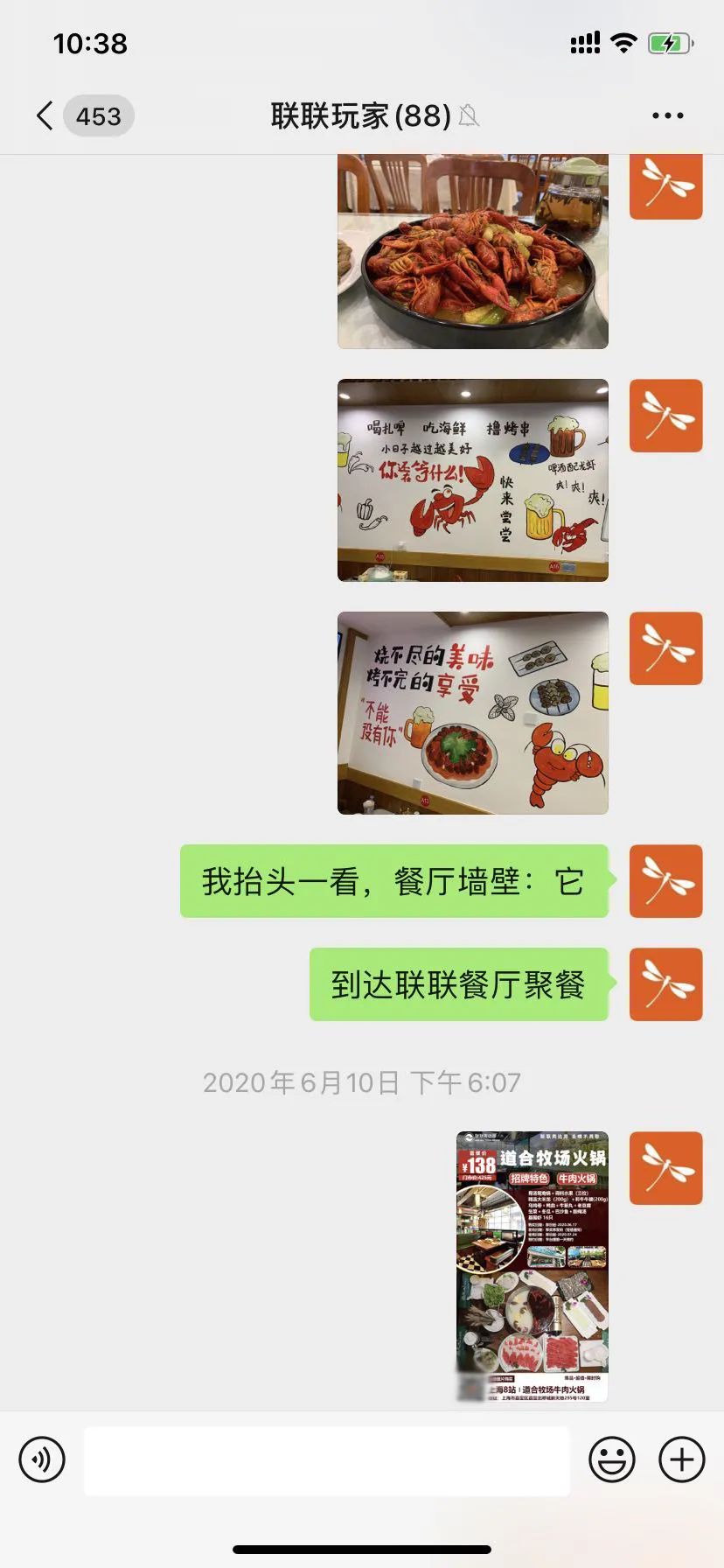The height and width of the screenshot is (1568, 724).
Task: Open the 道合牧场火锅 hotpot poster image
Action: pyautogui.click(x=532, y=1266)
